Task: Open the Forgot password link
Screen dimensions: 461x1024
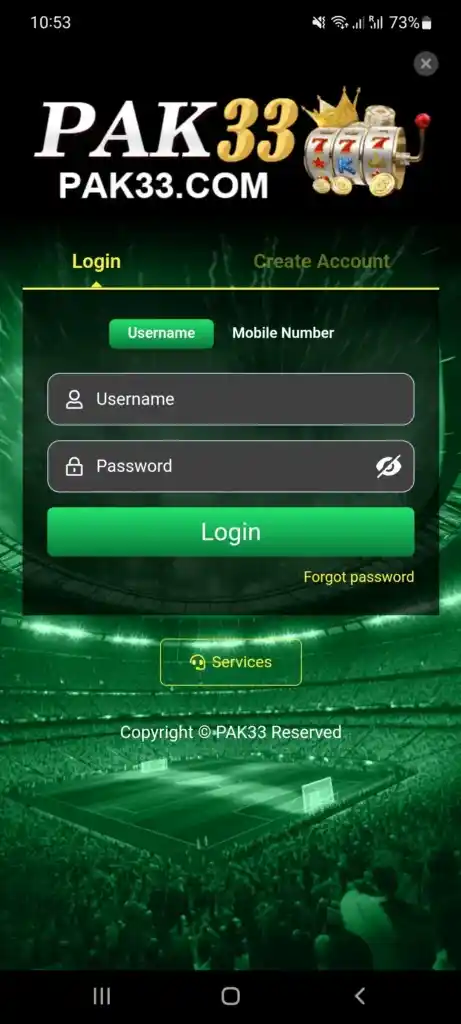Action: tap(358, 577)
